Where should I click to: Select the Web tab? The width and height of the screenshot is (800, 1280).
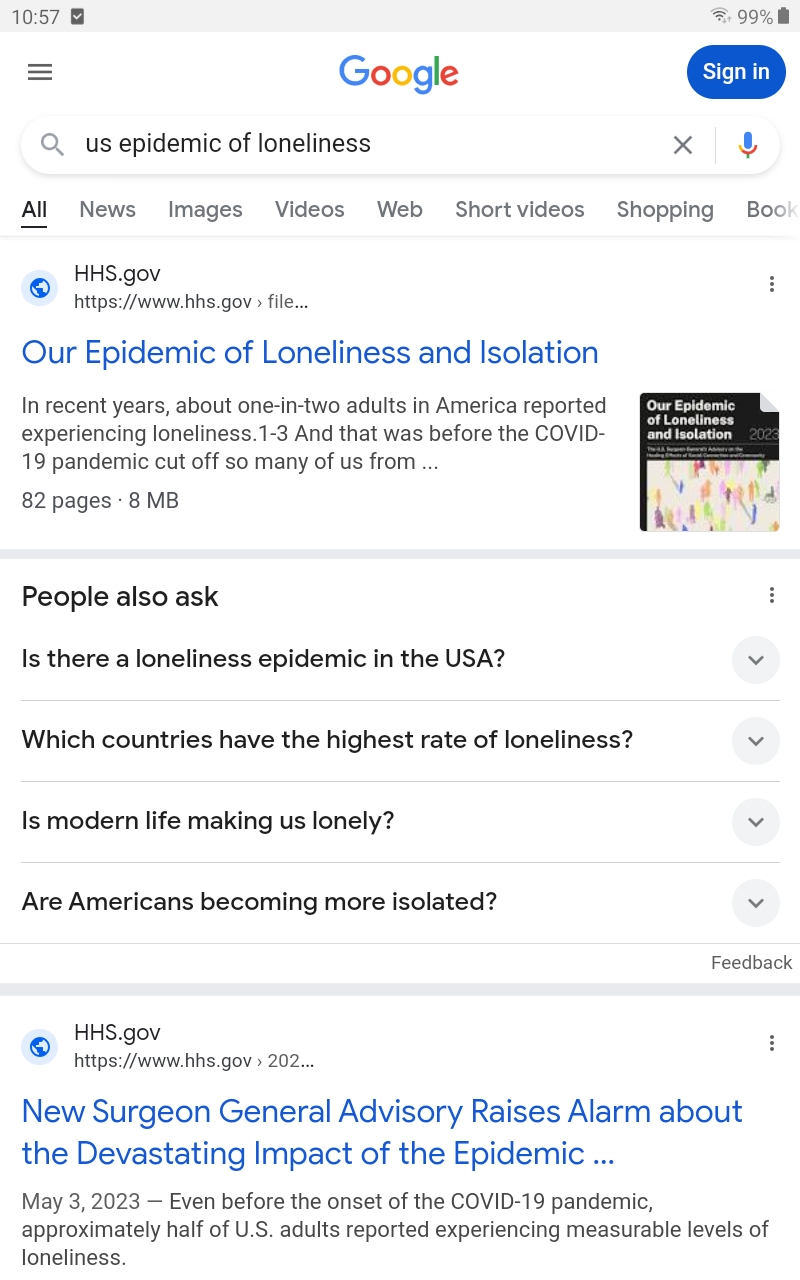coord(400,209)
